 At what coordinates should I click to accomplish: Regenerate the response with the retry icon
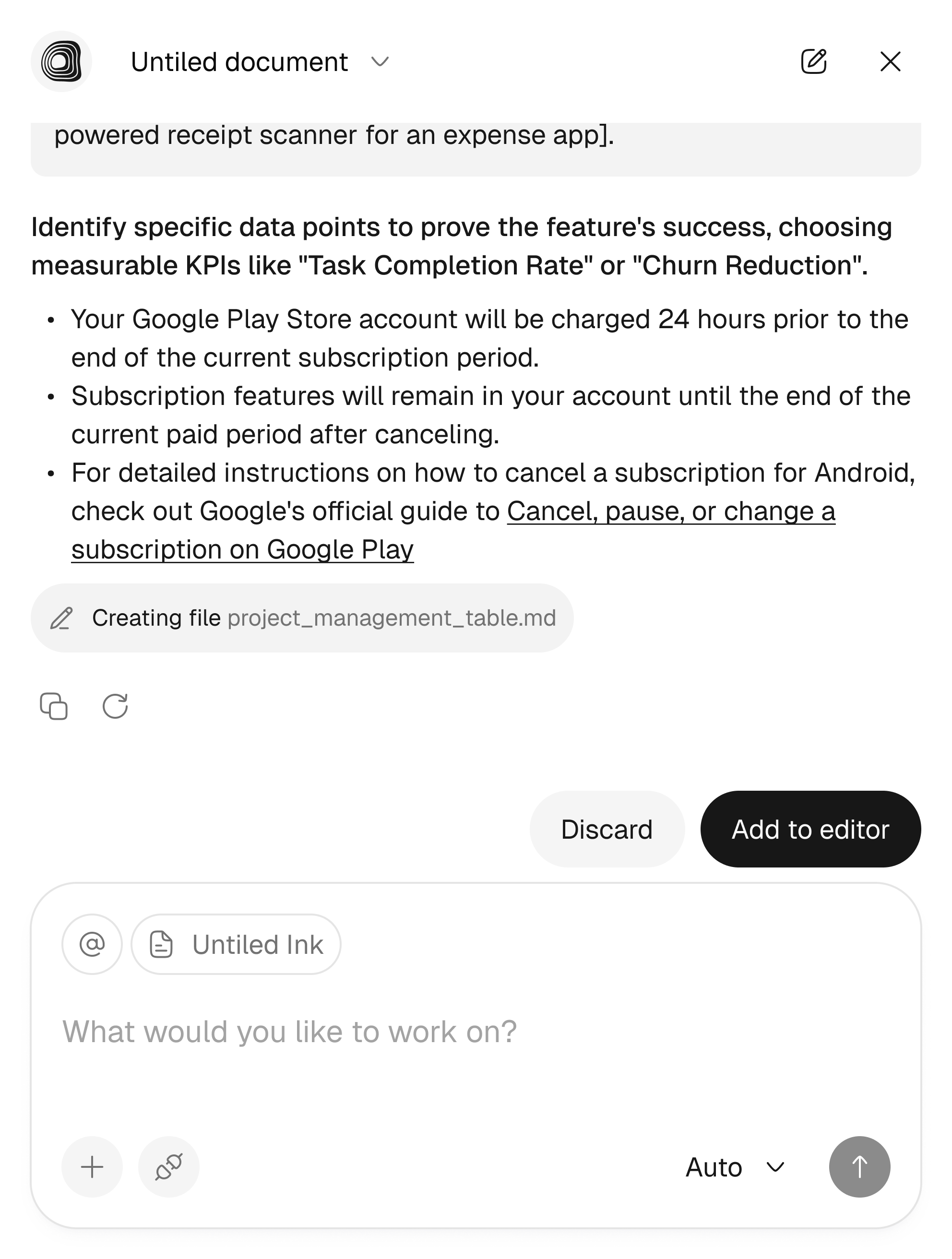pyautogui.click(x=115, y=706)
